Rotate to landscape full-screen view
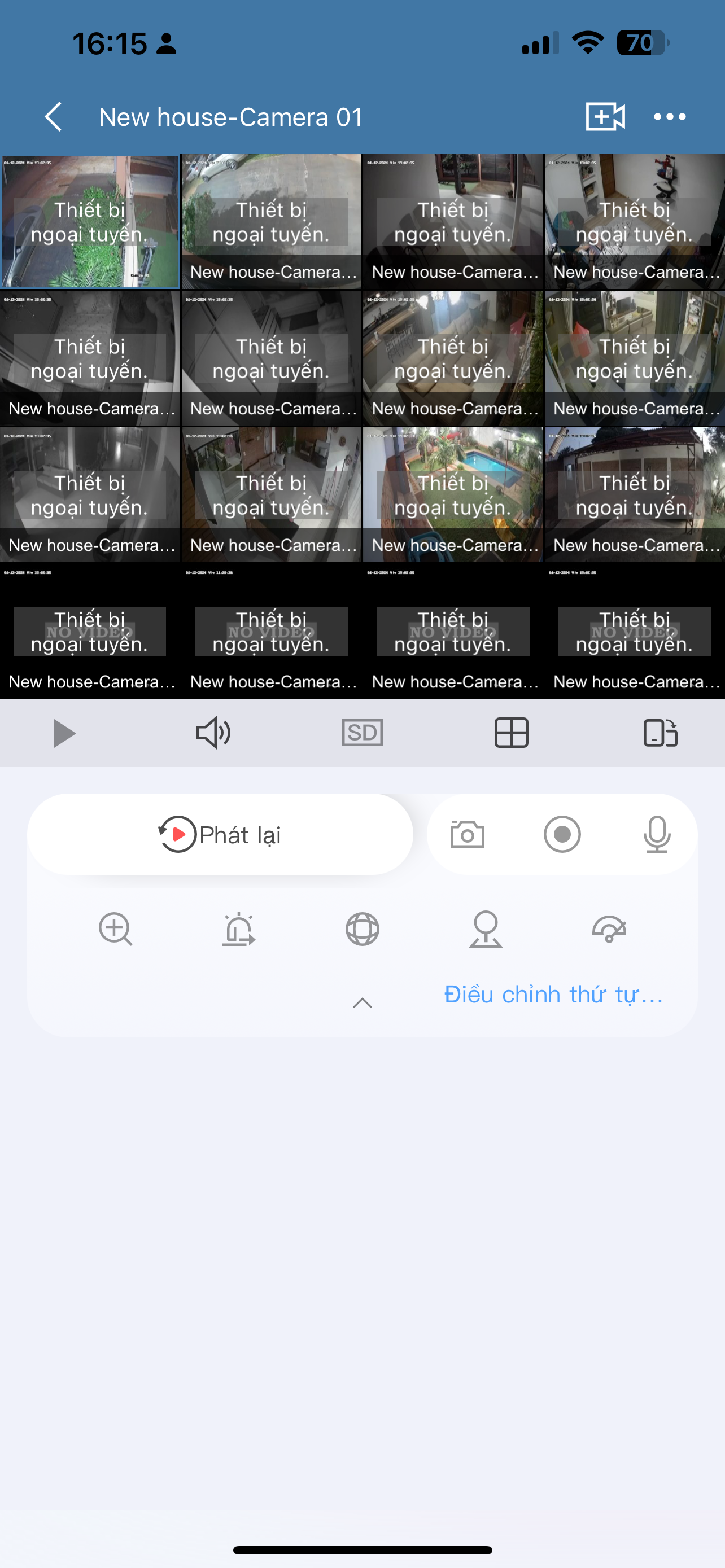 [661, 733]
